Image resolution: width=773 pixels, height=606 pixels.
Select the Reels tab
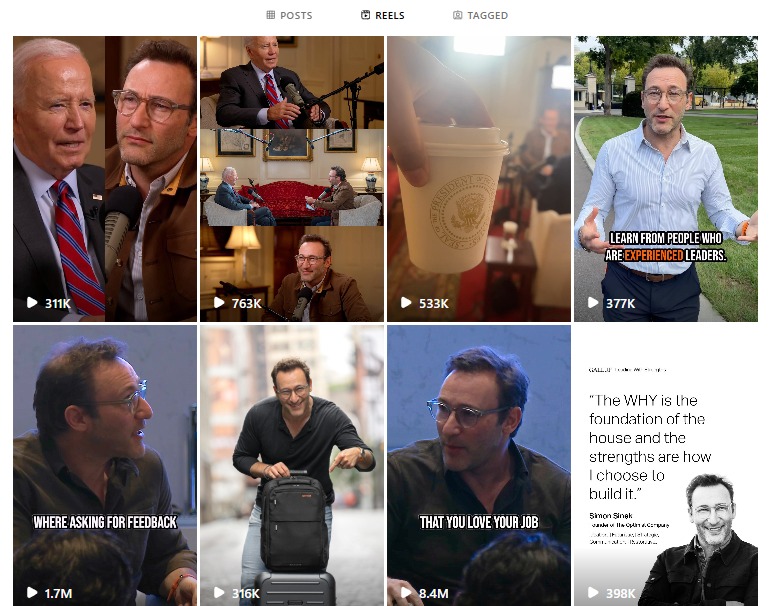coord(383,15)
